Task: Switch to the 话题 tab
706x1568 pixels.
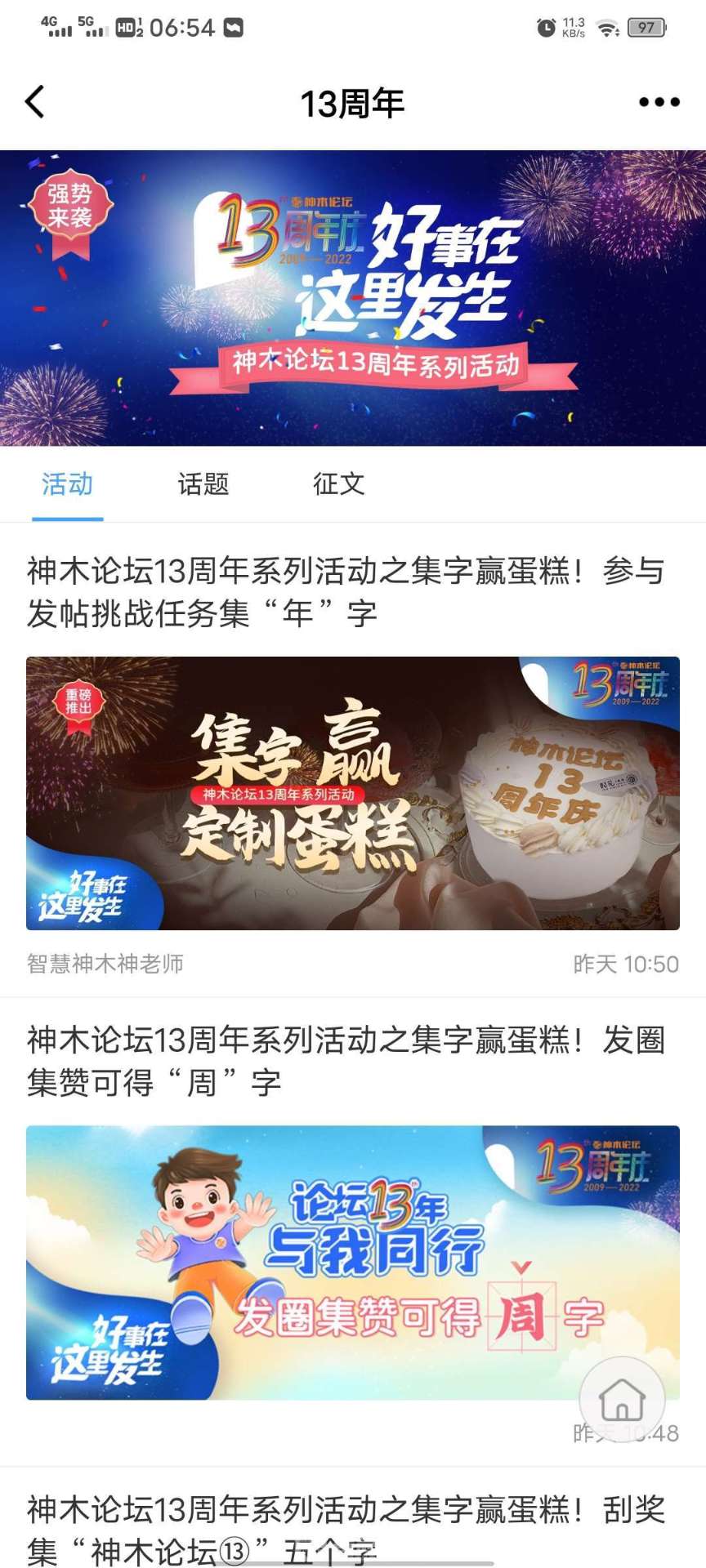Action: 203,484
